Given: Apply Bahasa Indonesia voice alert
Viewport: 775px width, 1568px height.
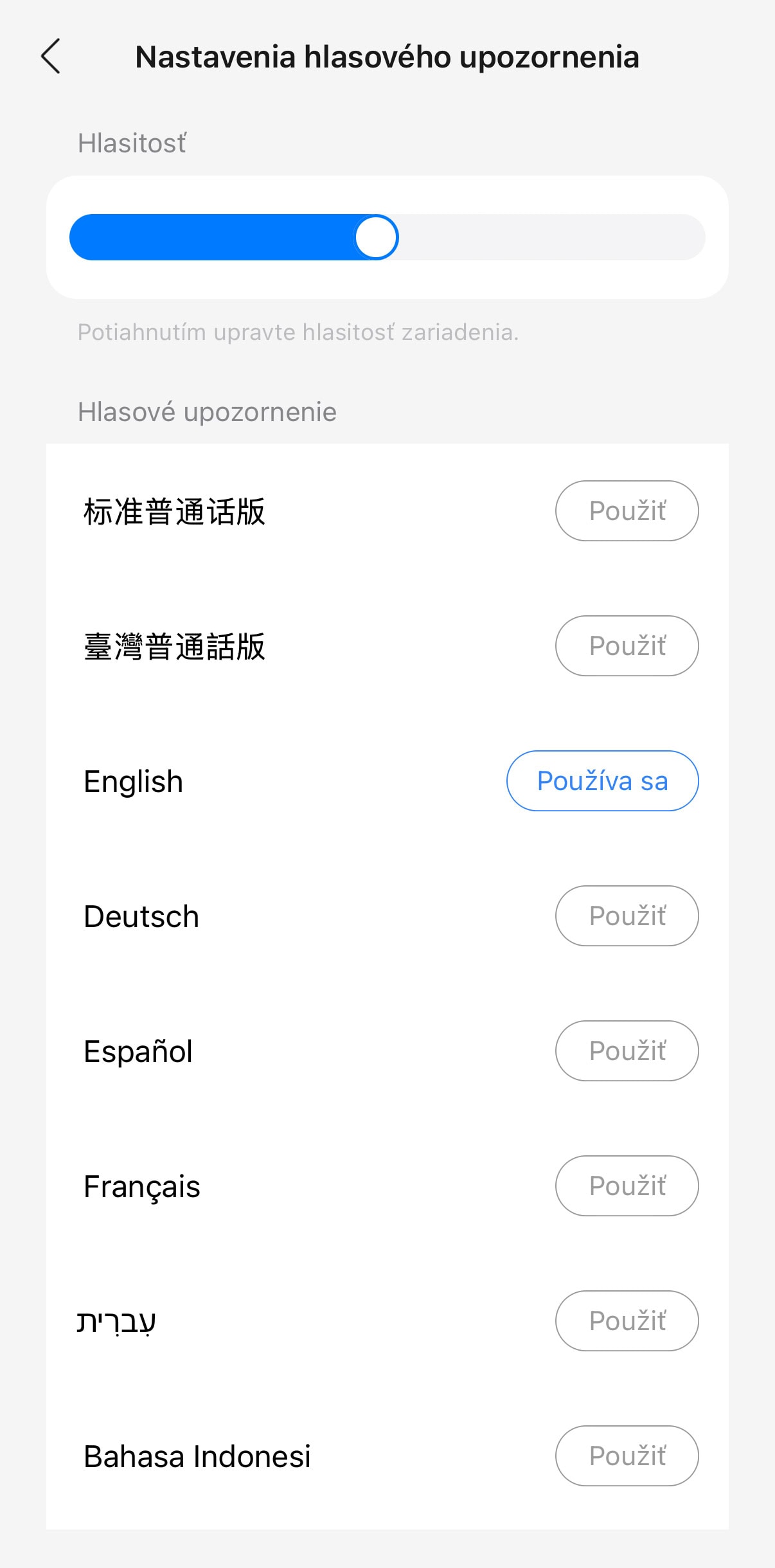Looking at the screenshot, I should click(x=627, y=1456).
